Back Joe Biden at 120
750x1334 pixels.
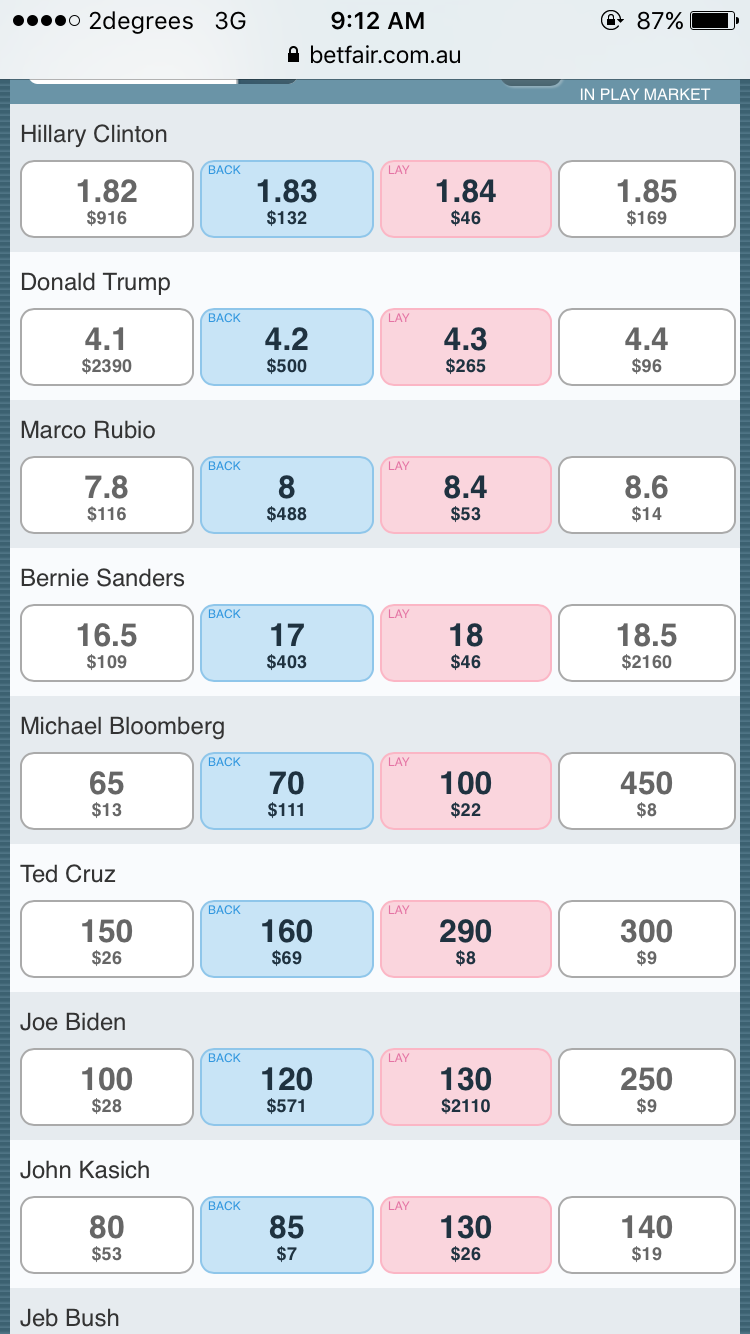coord(287,1087)
